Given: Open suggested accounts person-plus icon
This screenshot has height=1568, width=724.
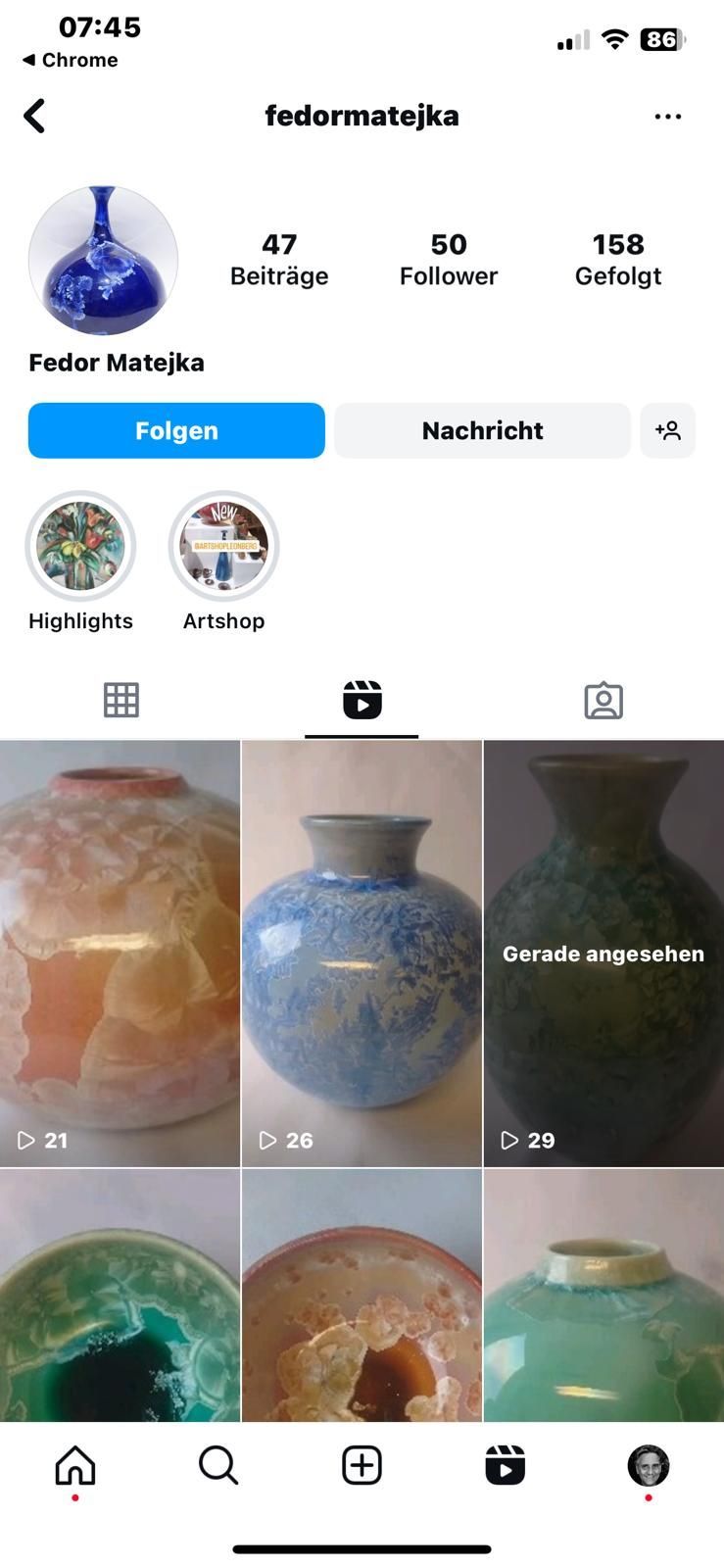Looking at the screenshot, I should [x=667, y=430].
